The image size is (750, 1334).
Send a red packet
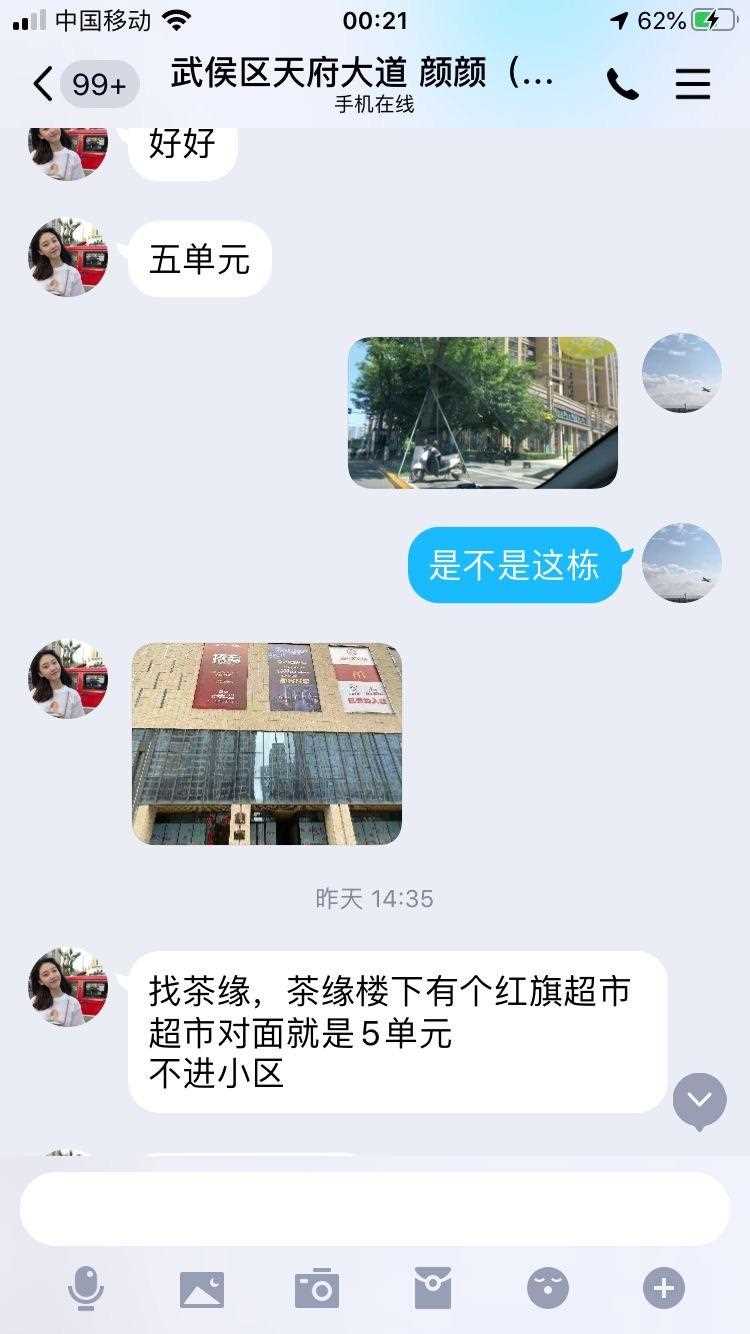point(432,1288)
